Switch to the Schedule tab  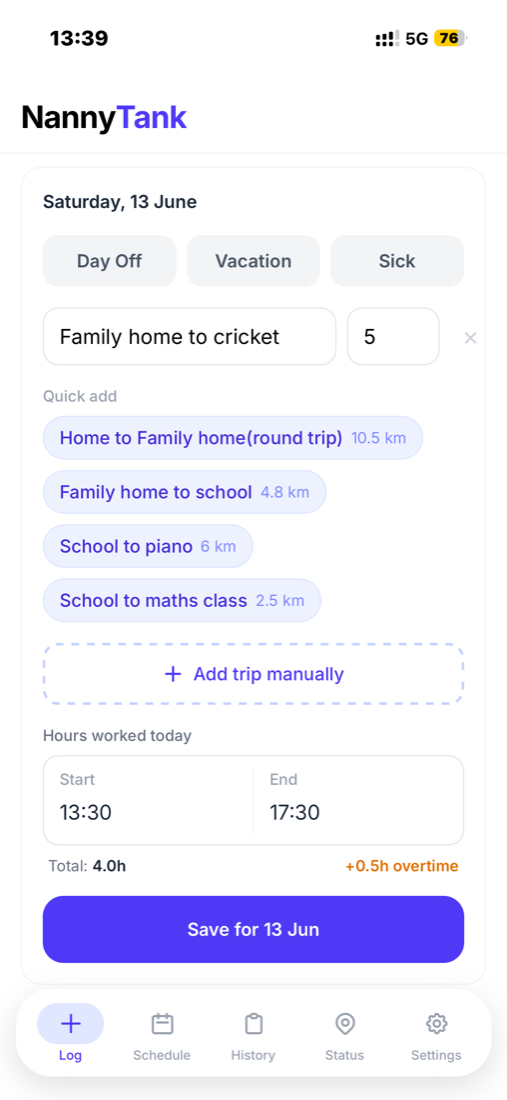point(162,1033)
